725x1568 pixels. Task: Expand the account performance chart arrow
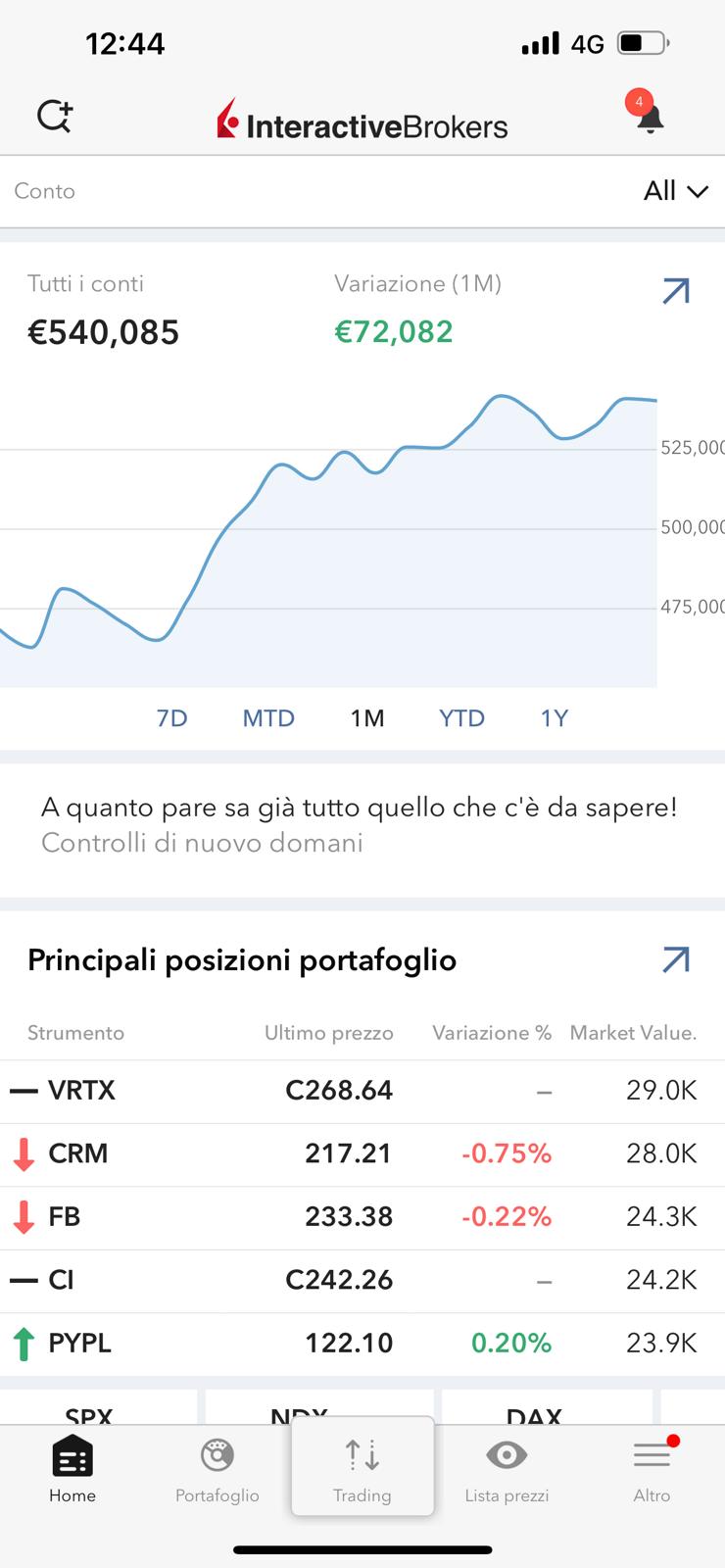[676, 291]
